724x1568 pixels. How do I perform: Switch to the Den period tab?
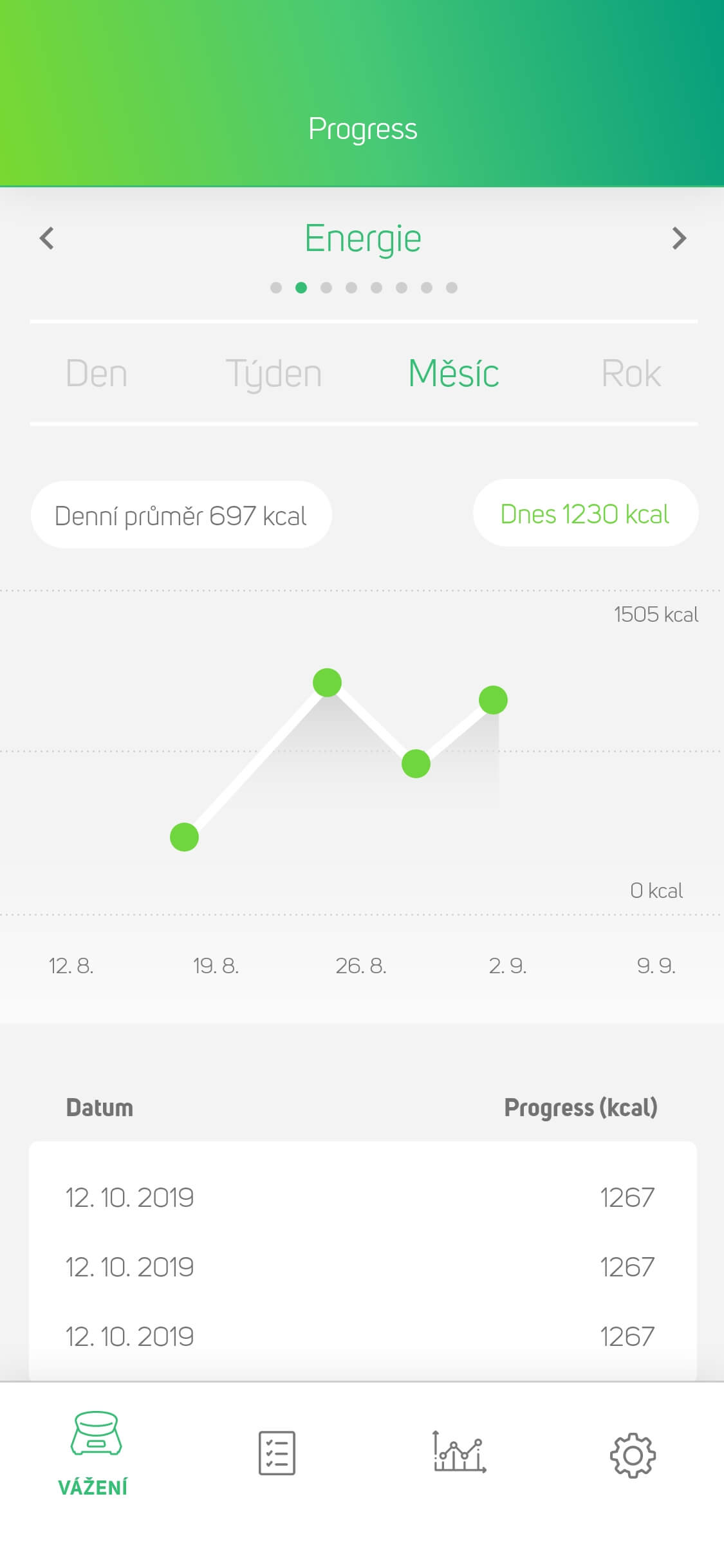(x=97, y=374)
